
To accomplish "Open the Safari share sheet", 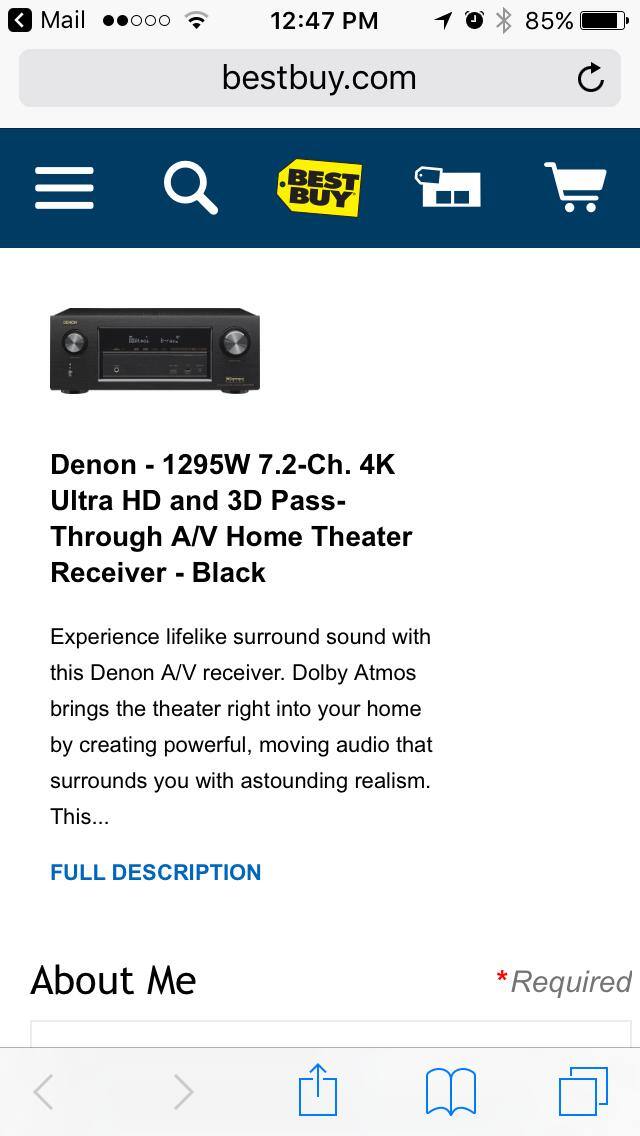I will coord(318,1091).
